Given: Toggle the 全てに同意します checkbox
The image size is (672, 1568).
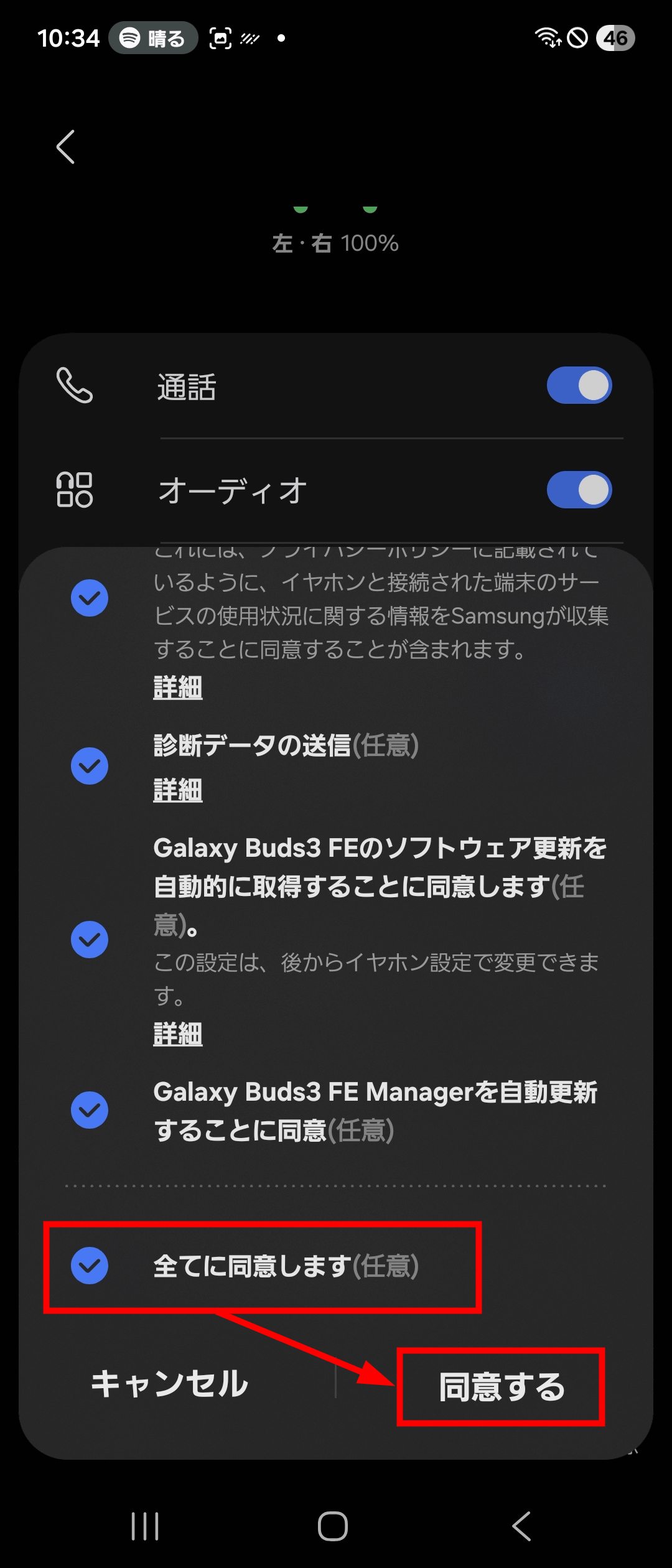Looking at the screenshot, I should pyautogui.click(x=90, y=1266).
